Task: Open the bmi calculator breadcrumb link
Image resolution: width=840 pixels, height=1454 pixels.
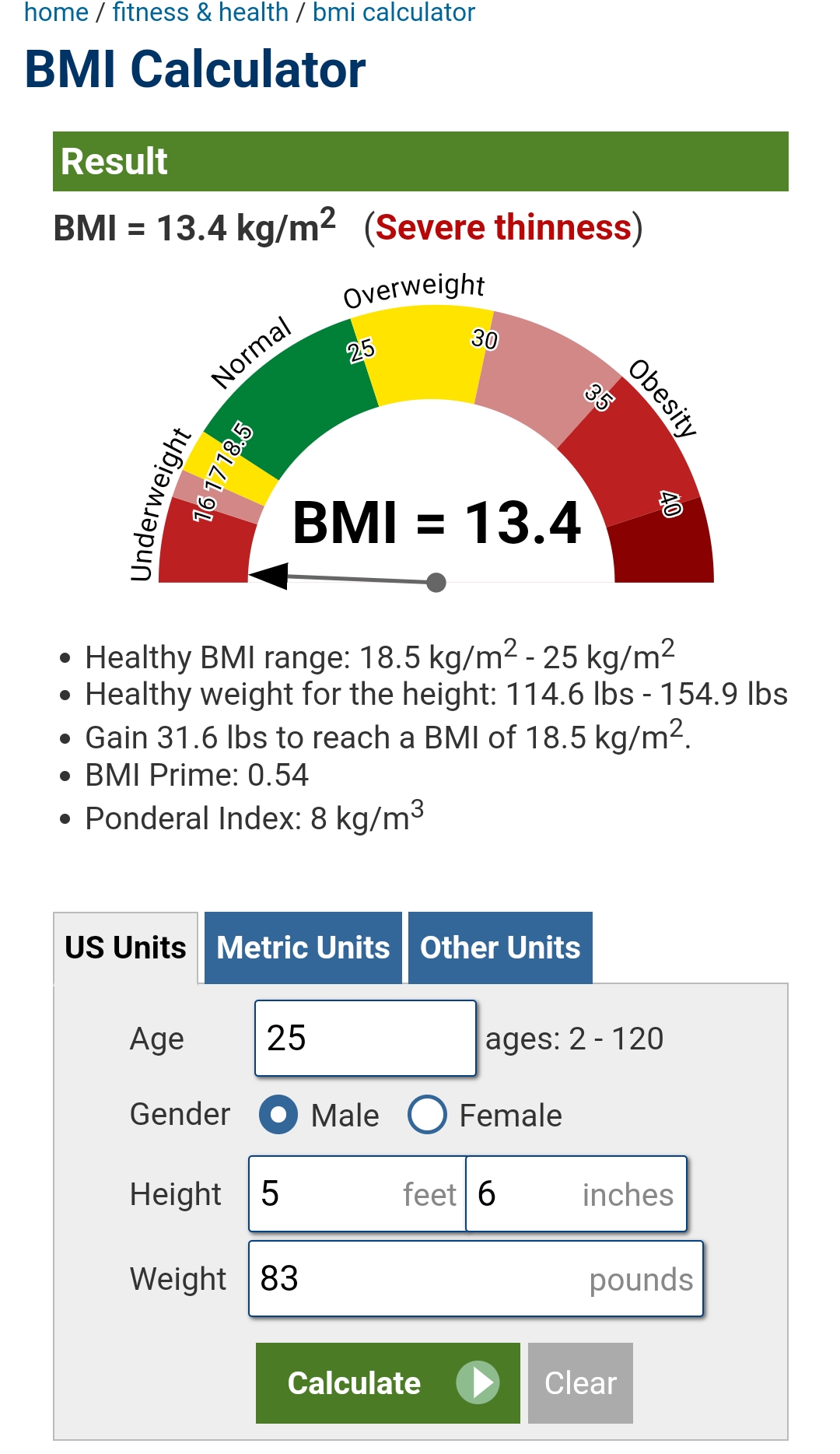Action: click(394, 12)
